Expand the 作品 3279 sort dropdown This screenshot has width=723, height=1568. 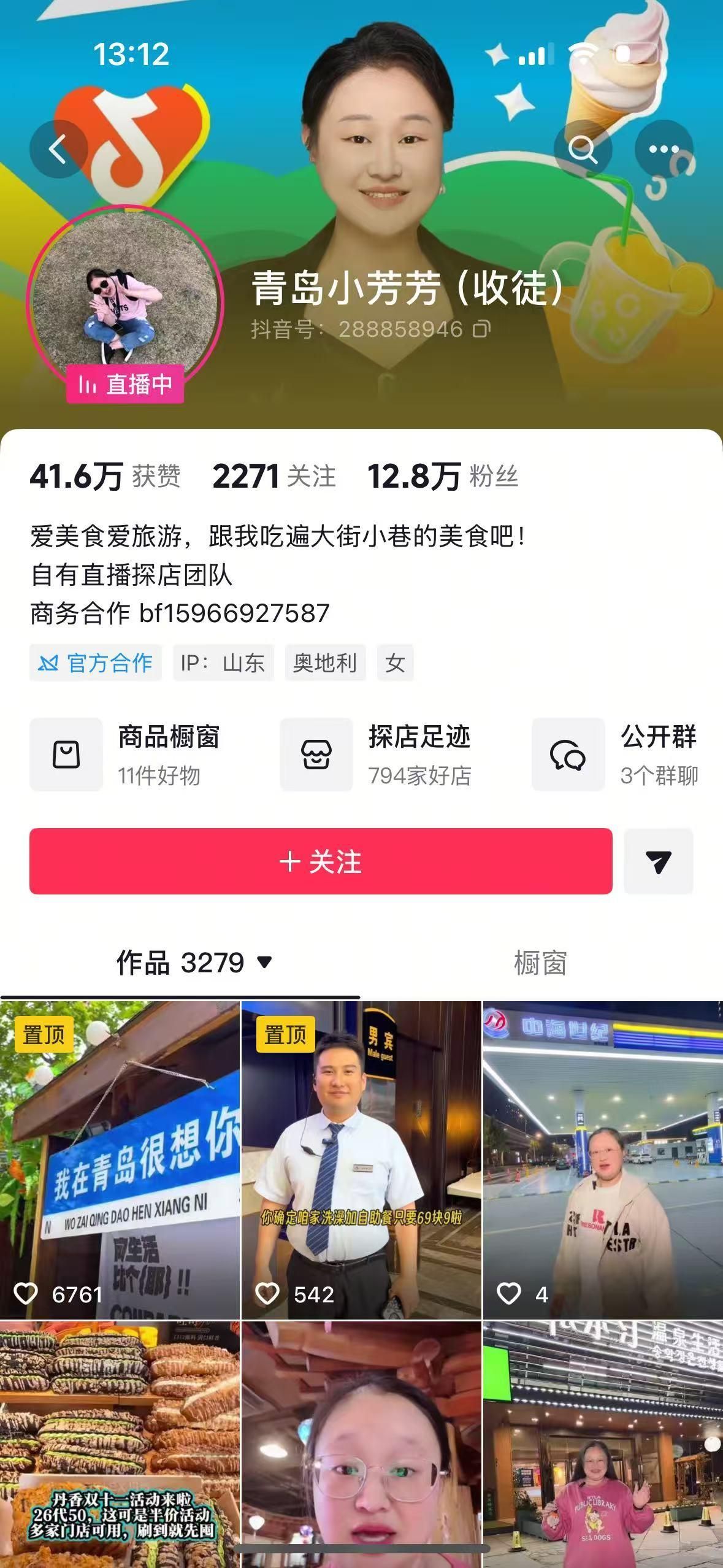265,962
